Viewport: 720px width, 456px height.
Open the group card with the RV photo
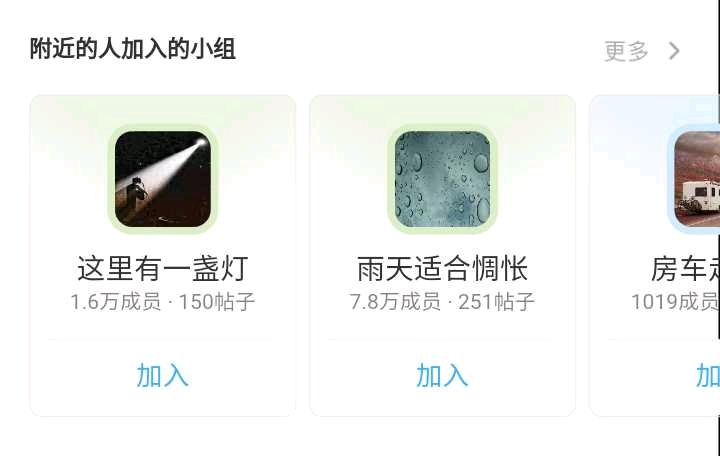point(680,220)
